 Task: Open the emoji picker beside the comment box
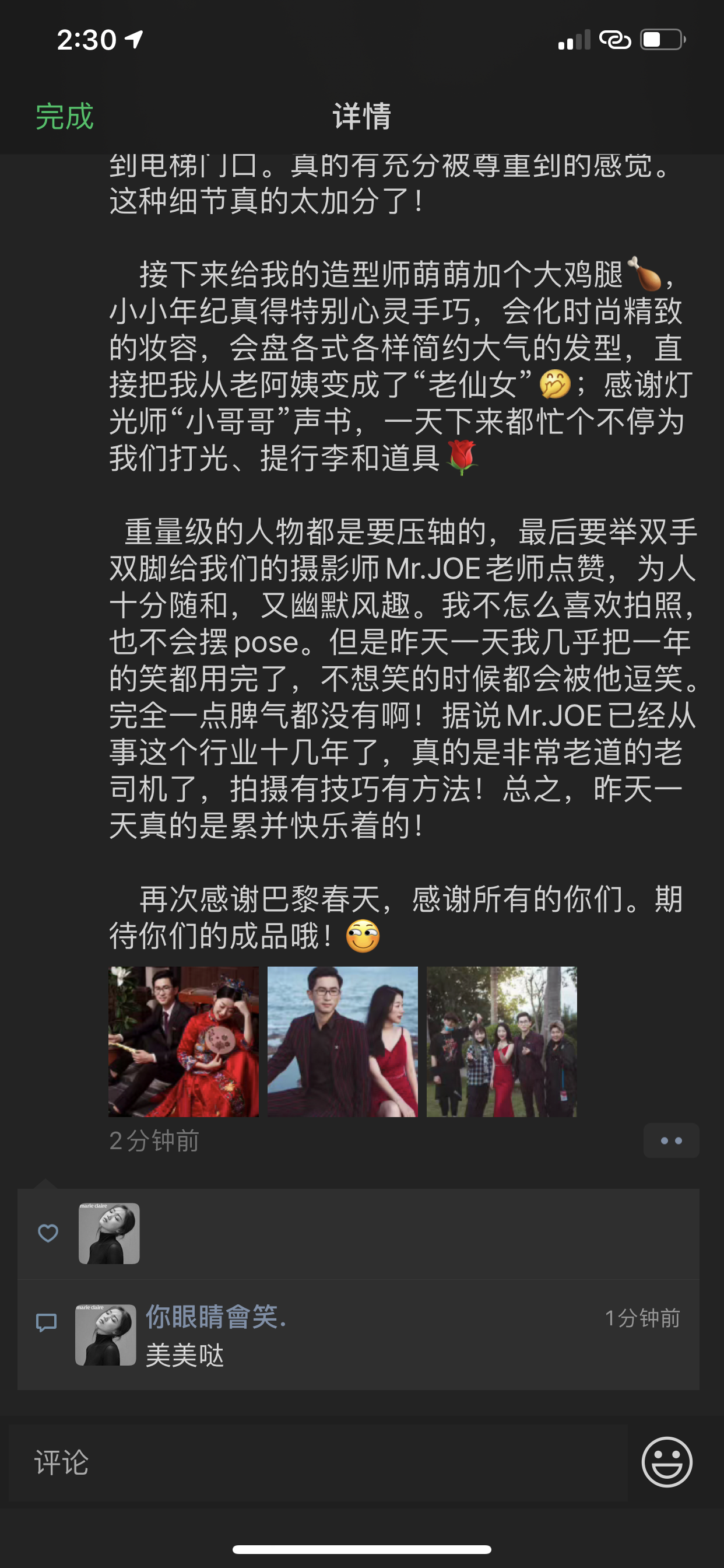tap(667, 1462)
